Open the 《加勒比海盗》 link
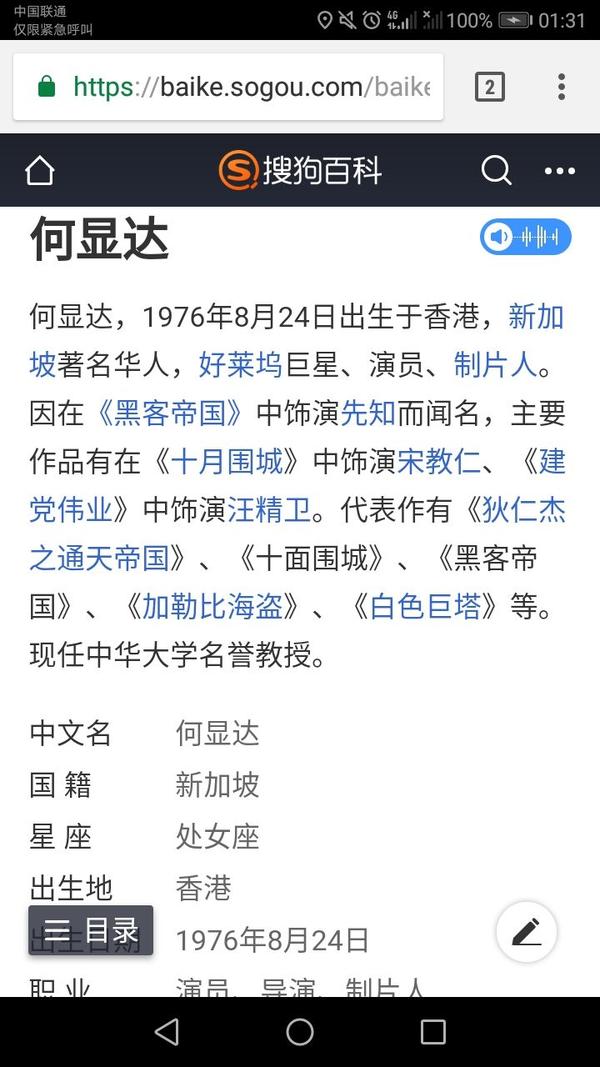Image resolution: width=600 pixels, height=1067 pixels. pos(213,606)
